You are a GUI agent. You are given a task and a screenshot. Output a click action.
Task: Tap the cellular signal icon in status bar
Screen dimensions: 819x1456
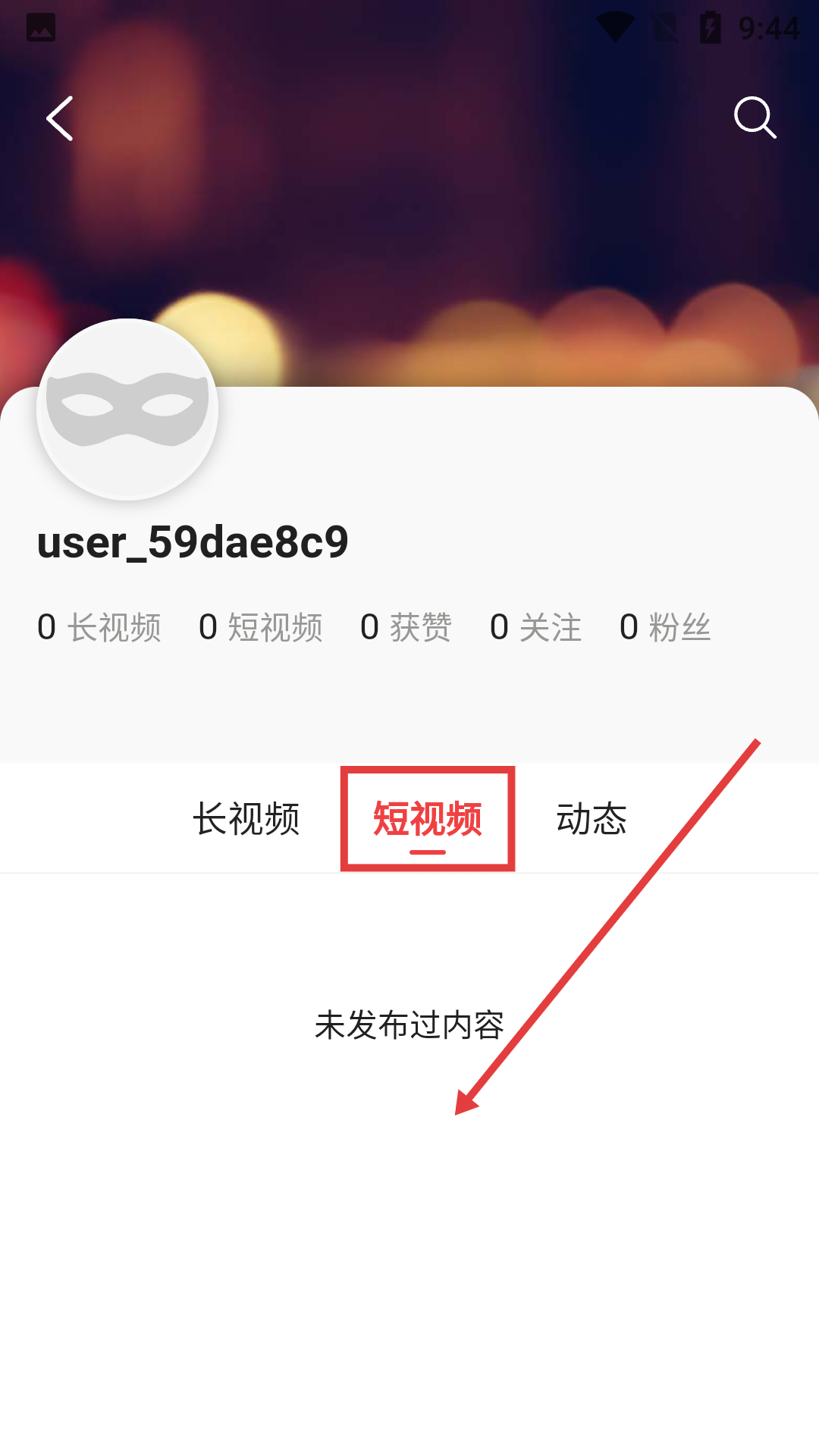click(x=666, y=25)
